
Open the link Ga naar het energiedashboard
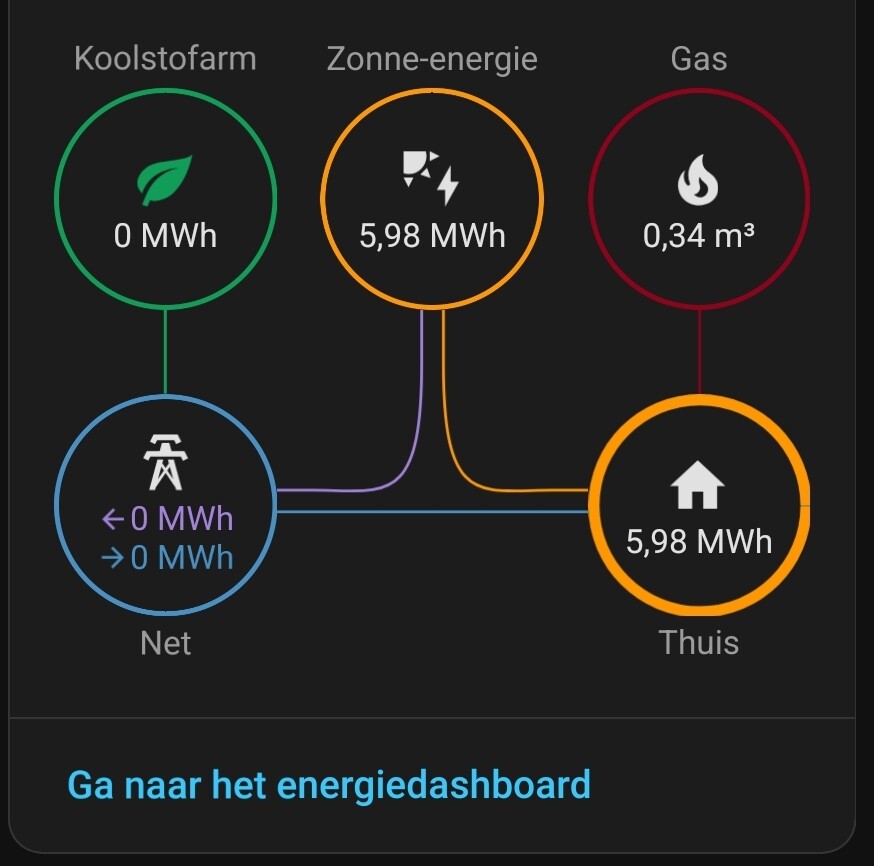point(328,785)
